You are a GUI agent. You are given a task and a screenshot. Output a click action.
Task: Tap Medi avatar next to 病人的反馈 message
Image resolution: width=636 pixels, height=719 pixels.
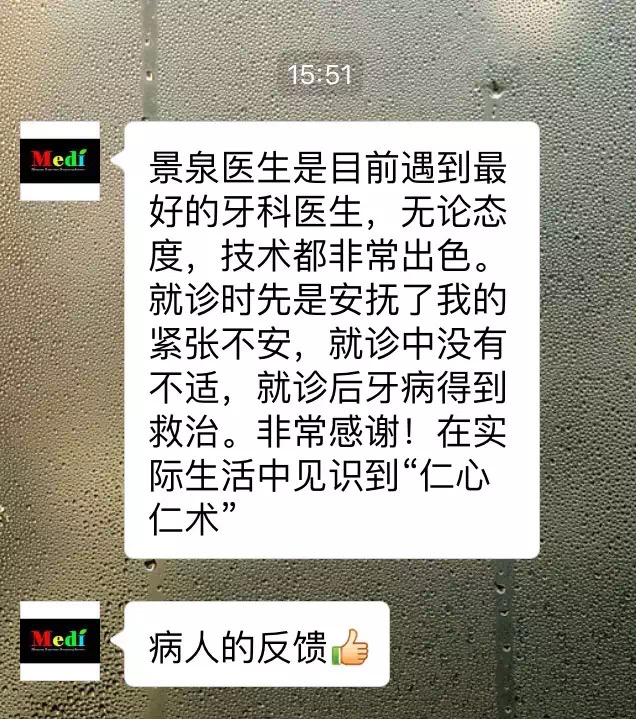pos(60,640)
